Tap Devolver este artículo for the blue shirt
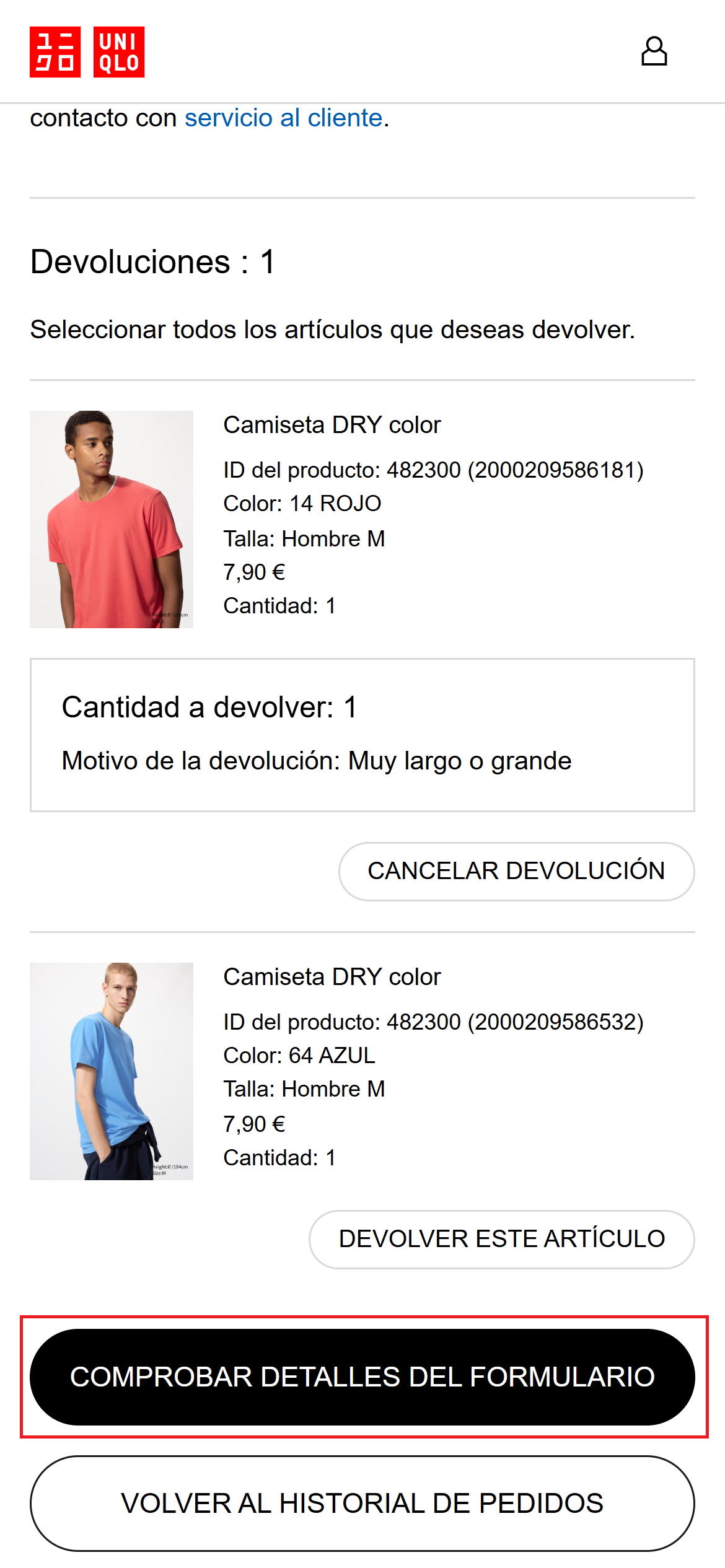Screen dimensions: 725x1568 click(501, 1239)
